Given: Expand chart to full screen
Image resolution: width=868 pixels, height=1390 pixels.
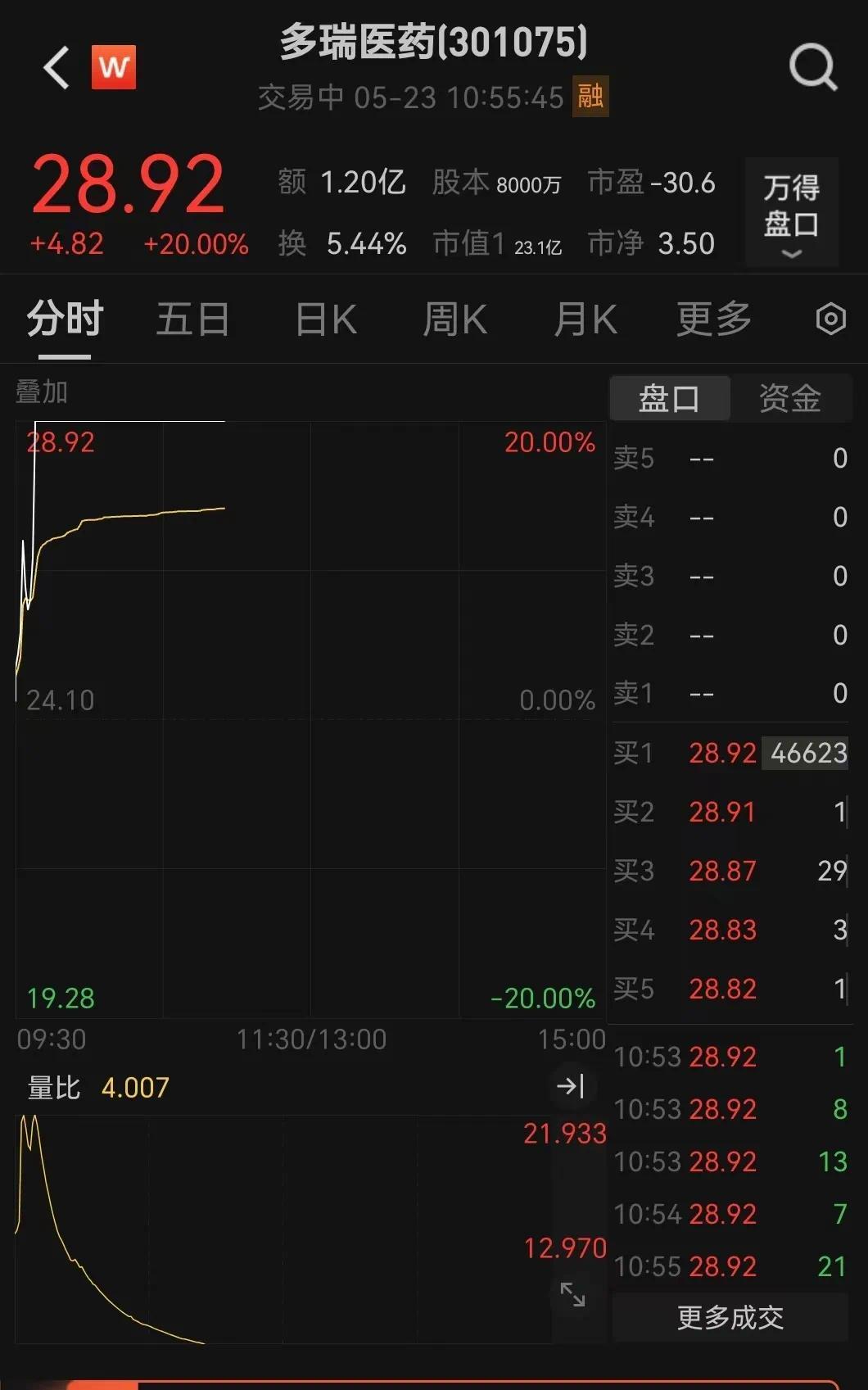Looking at the screenshot, I should (572, 1295).
